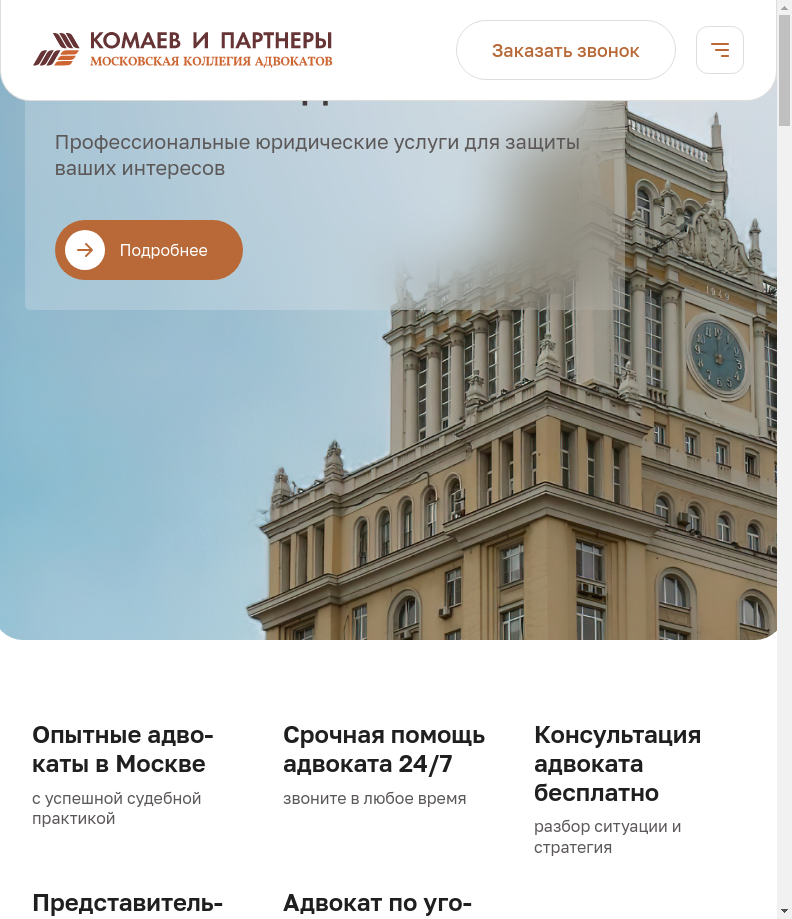Open Опытные адвокаты в Москве
Image resolution: width=792 pixels, height=919 pixels.
coord(123,750)
